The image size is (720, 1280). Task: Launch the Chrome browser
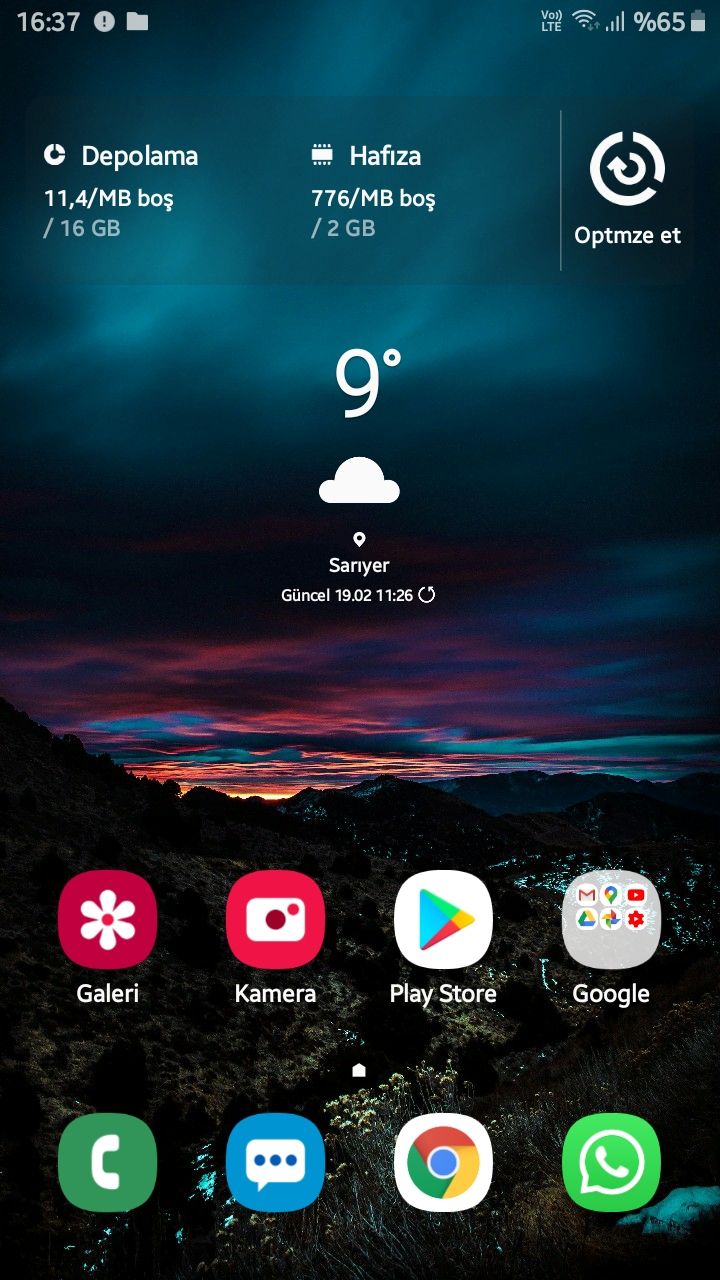(443, 1162)
